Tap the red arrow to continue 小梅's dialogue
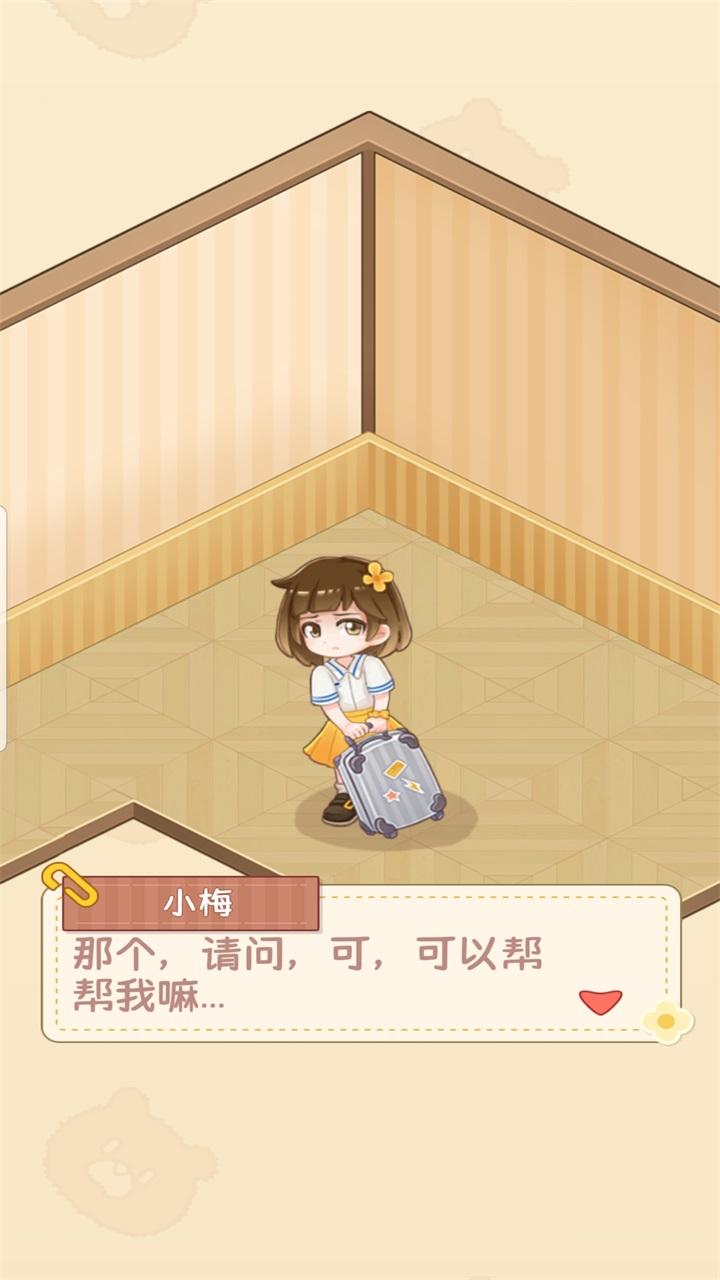720x1280 pixels. (600, 1000)
